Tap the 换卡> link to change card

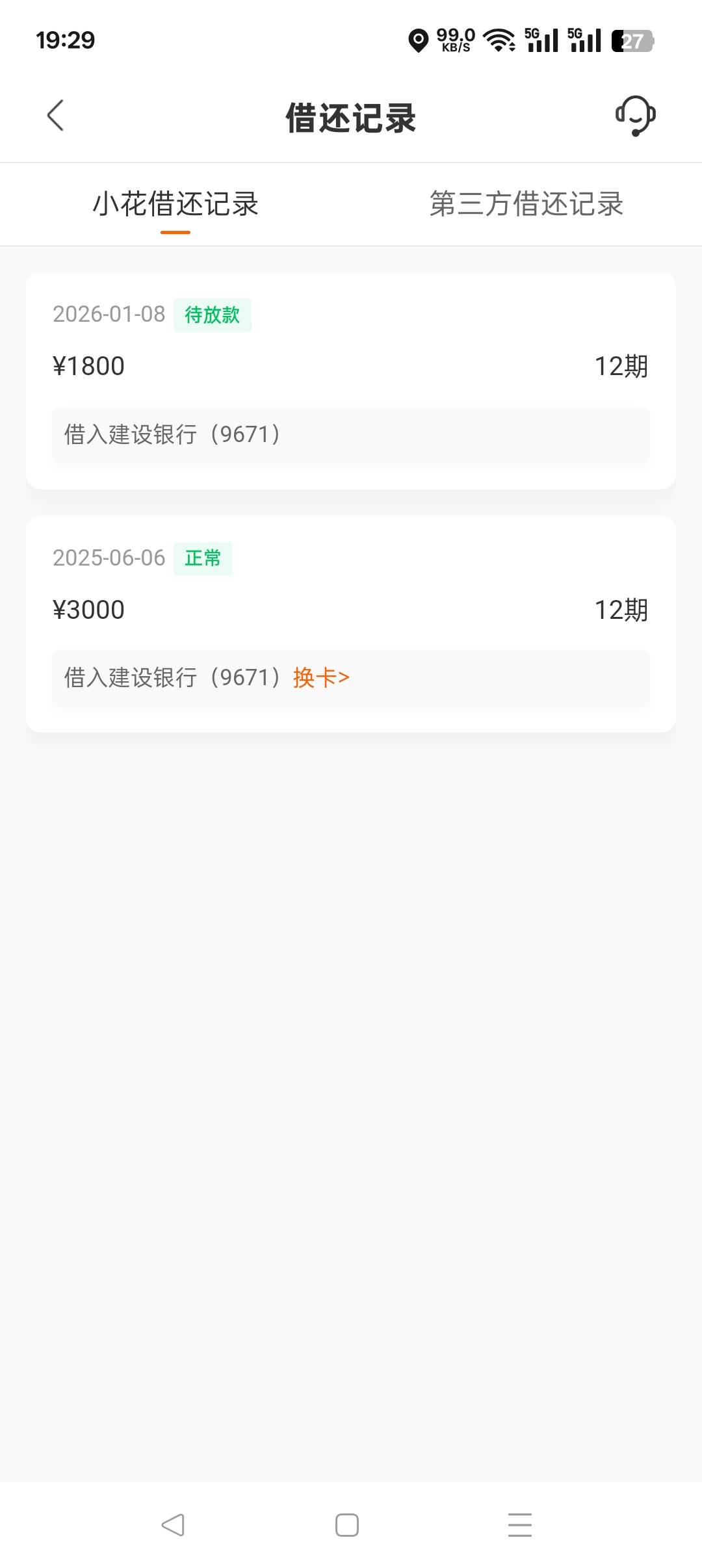coord(321,677)
